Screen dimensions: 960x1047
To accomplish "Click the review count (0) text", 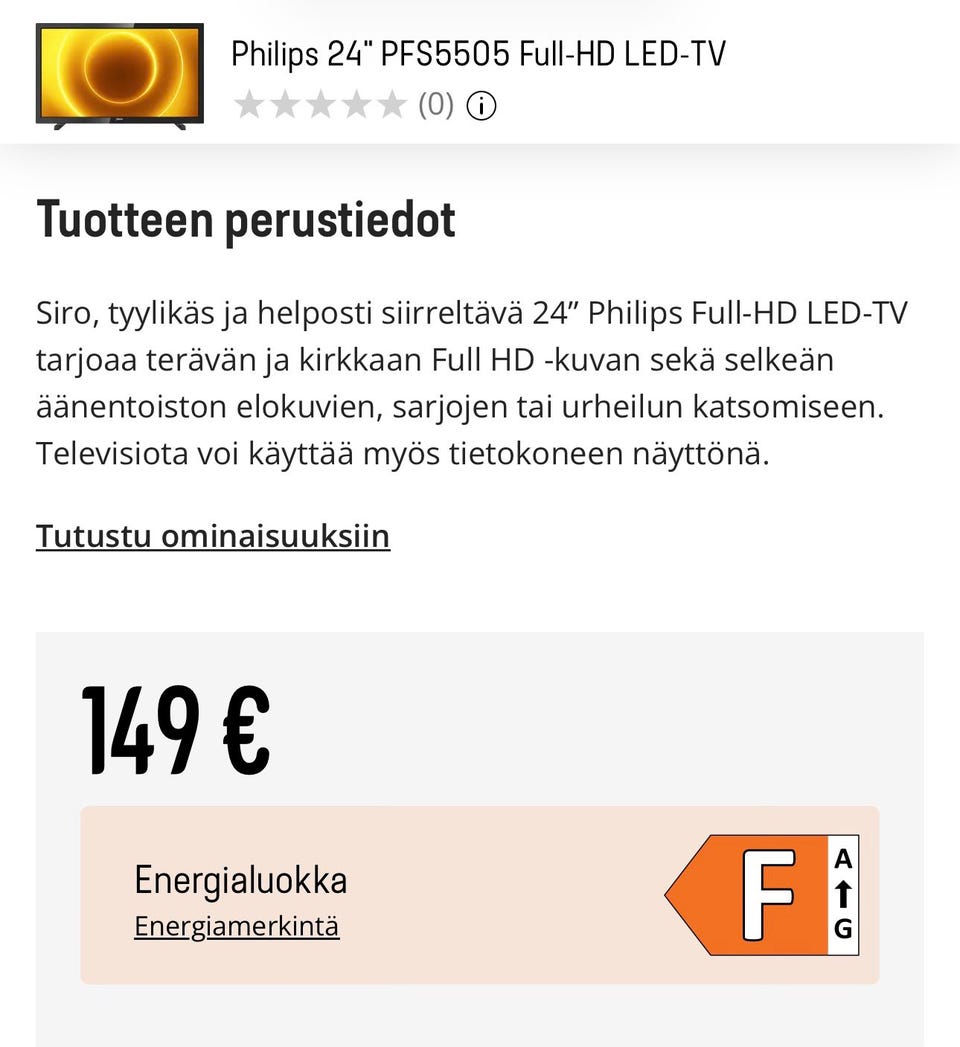I will [x=435, y=104].
